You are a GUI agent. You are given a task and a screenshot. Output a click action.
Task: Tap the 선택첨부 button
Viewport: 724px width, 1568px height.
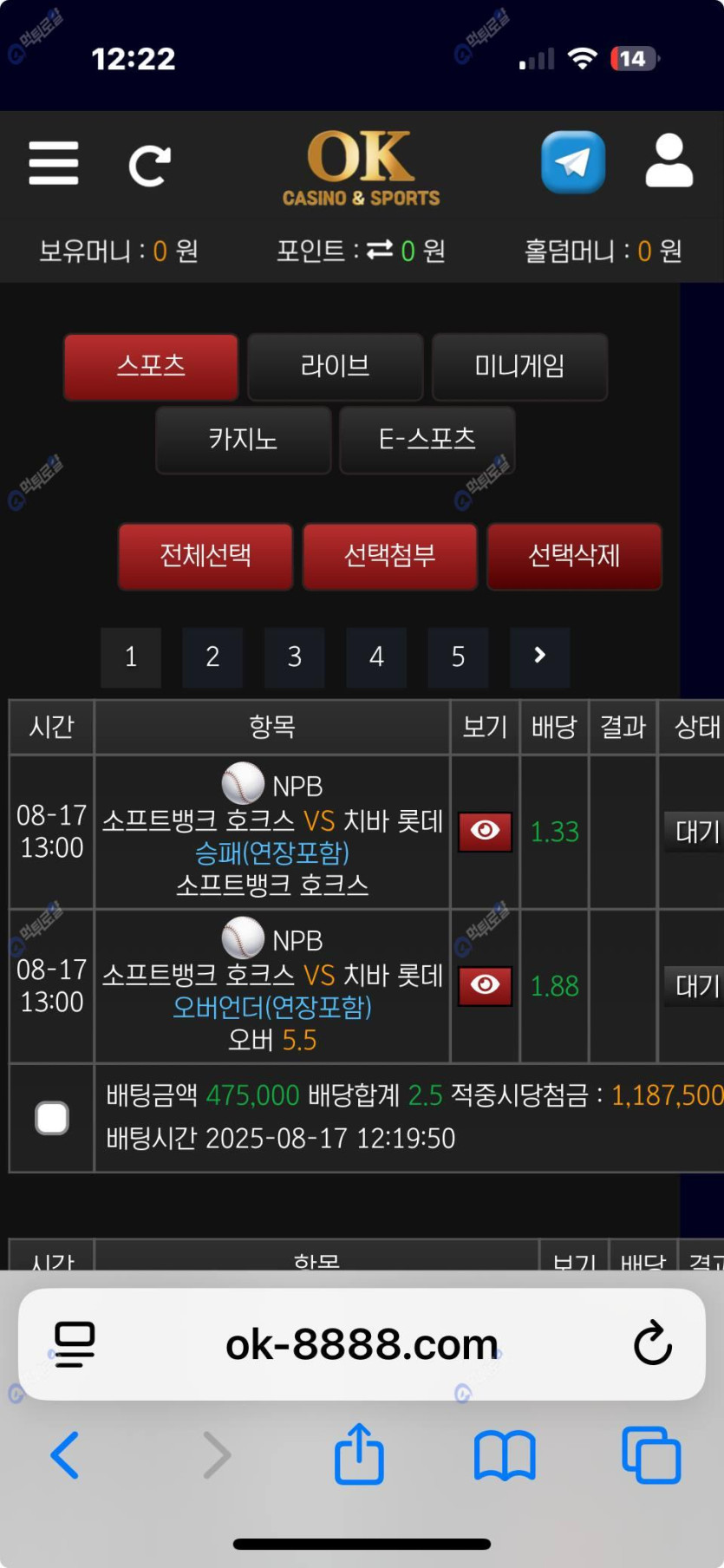tap(389, 556)
